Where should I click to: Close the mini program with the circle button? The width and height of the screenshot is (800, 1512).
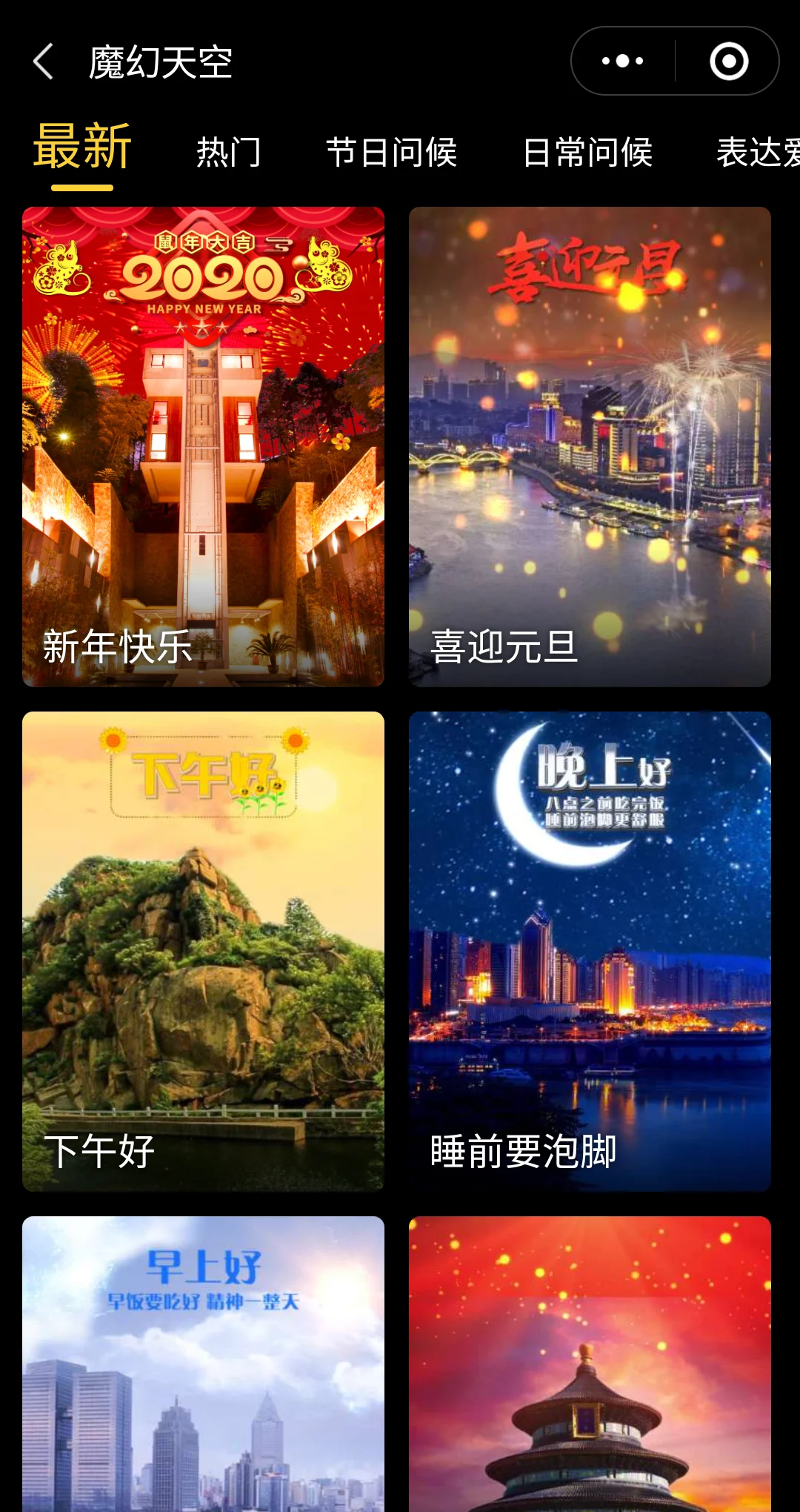click(x=729, y=62)
